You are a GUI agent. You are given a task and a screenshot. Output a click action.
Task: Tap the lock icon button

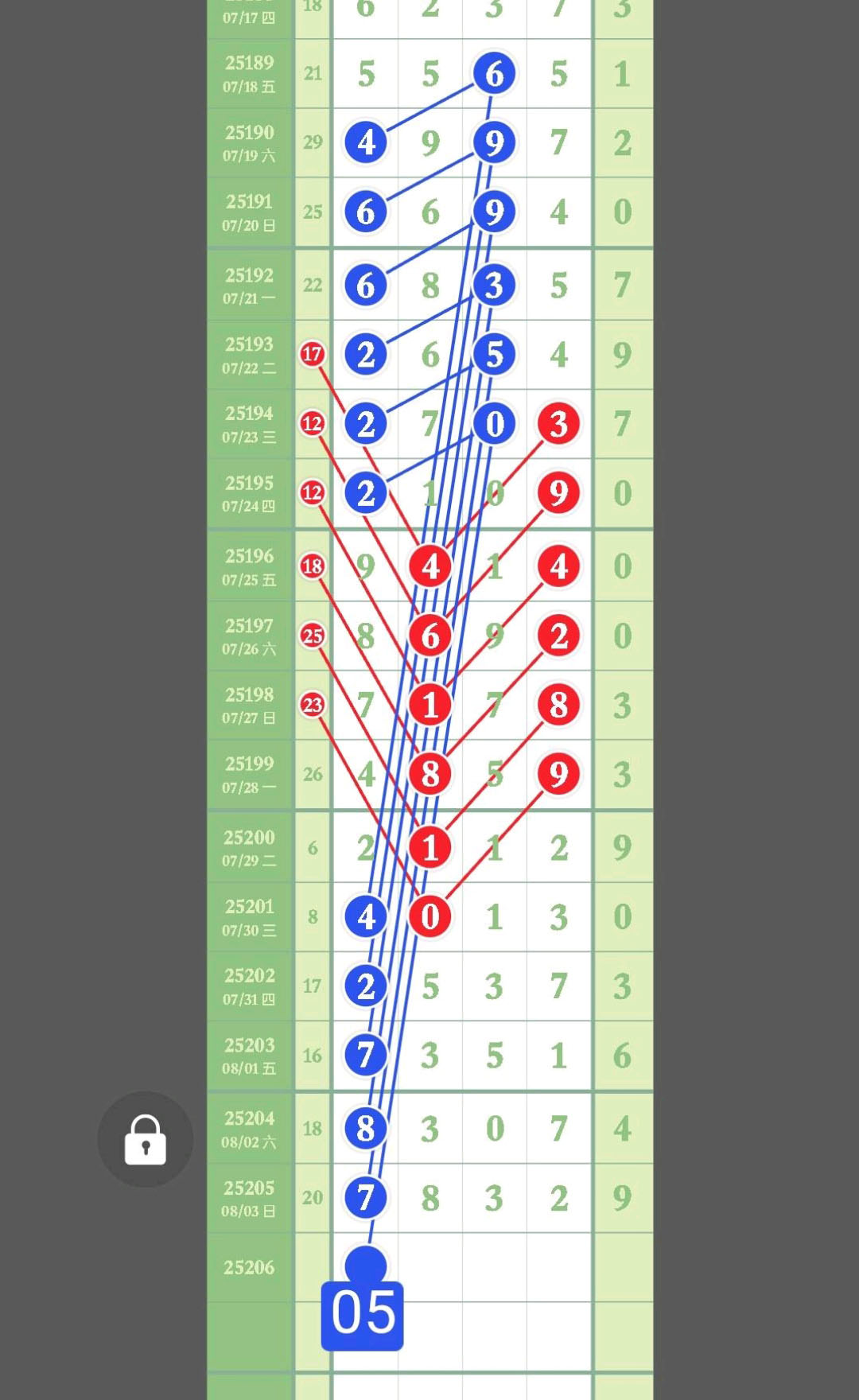[146, 1139]
